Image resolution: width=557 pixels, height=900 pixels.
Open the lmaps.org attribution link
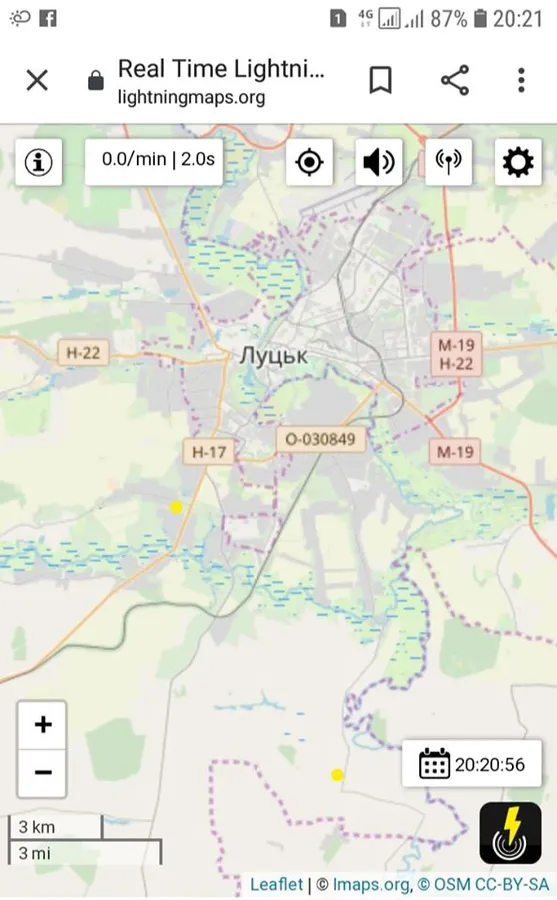click(x=371, y=885)
